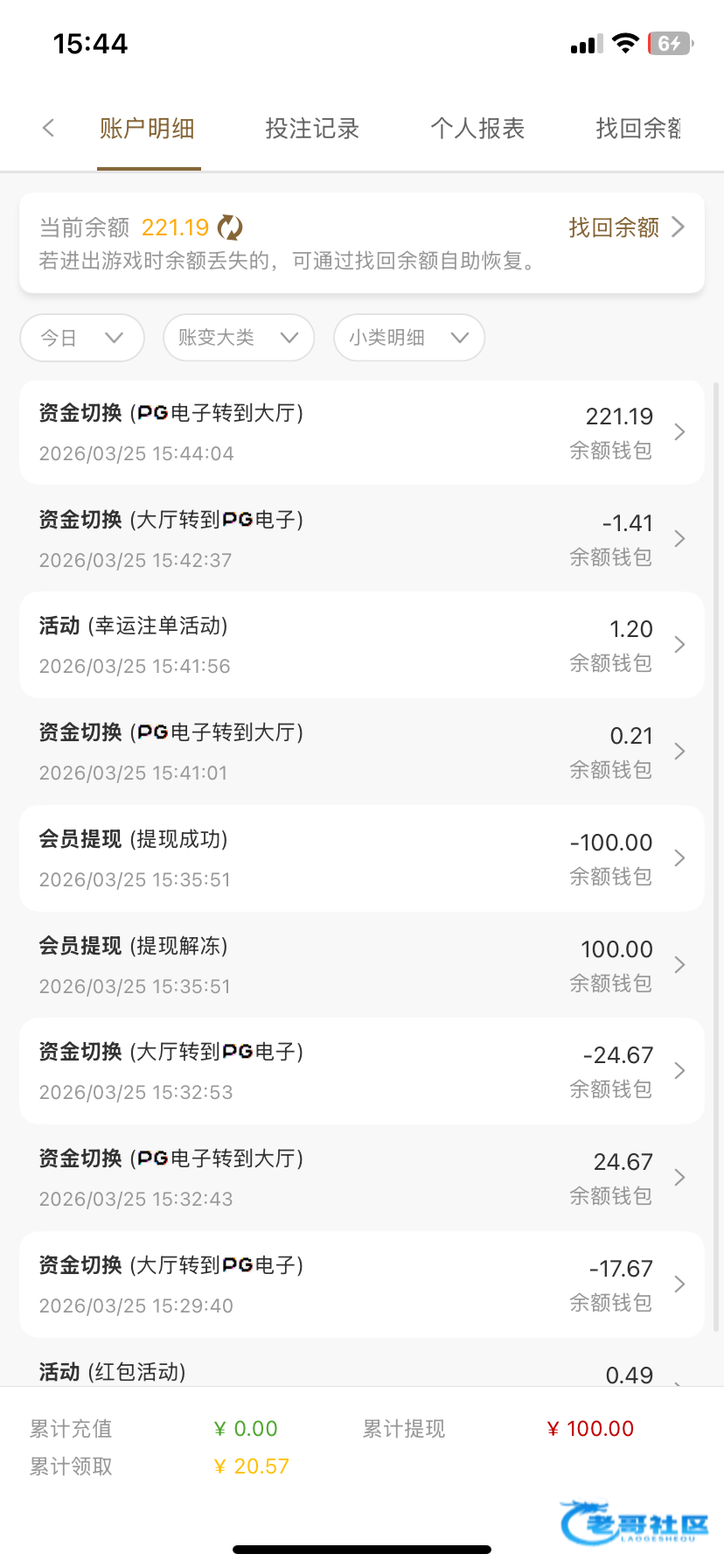Image resolution: width=724 pixels, height=1568 pixels.
Task: Switch to the 个人报表 tab
Action: click(x=477, y=129)
